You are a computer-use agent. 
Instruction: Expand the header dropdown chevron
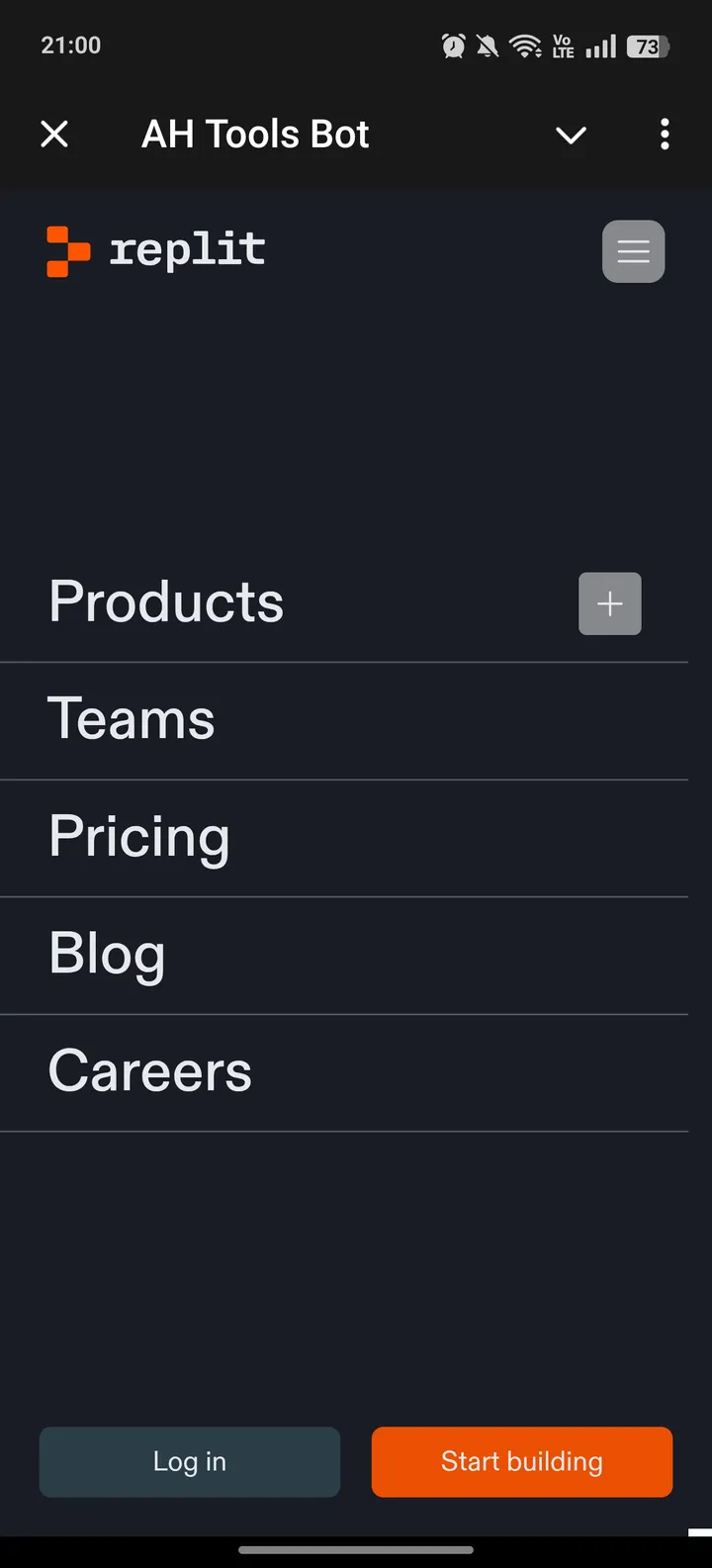[571, 135]
